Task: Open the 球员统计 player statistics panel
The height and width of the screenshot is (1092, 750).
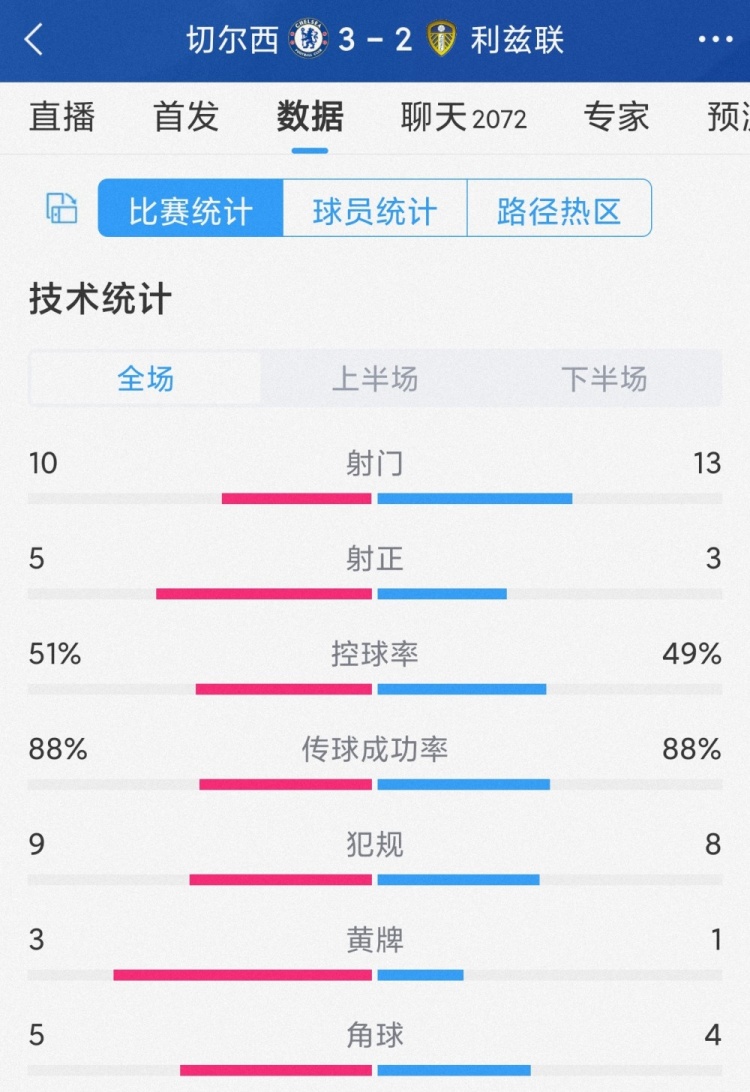Action: (x=374, y=208)
